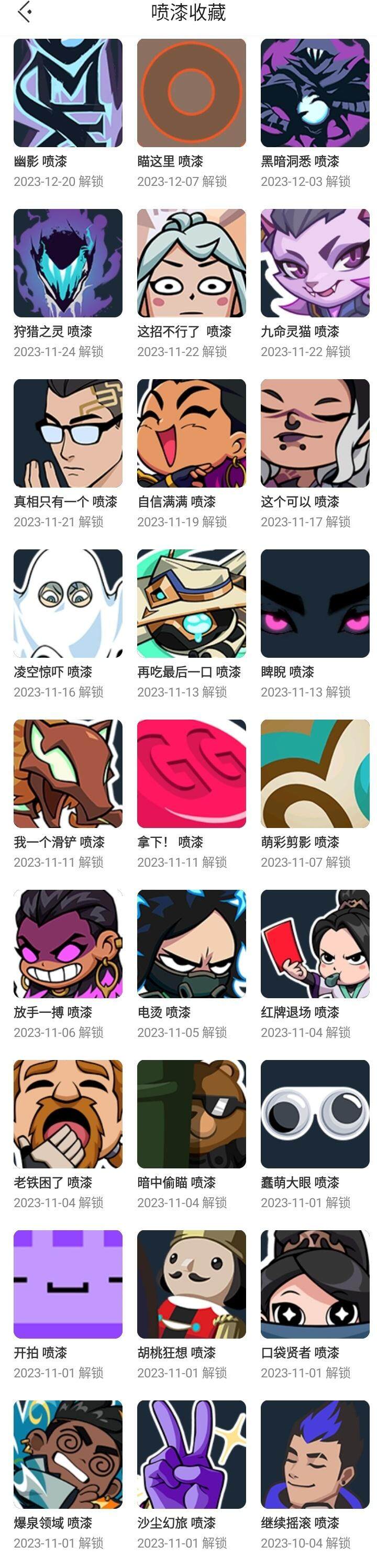Screen dimensions: 377x1568
Task: Select 拿下！喷漆 GG spray
Action: pyautogui.click(x=191, y=773)
